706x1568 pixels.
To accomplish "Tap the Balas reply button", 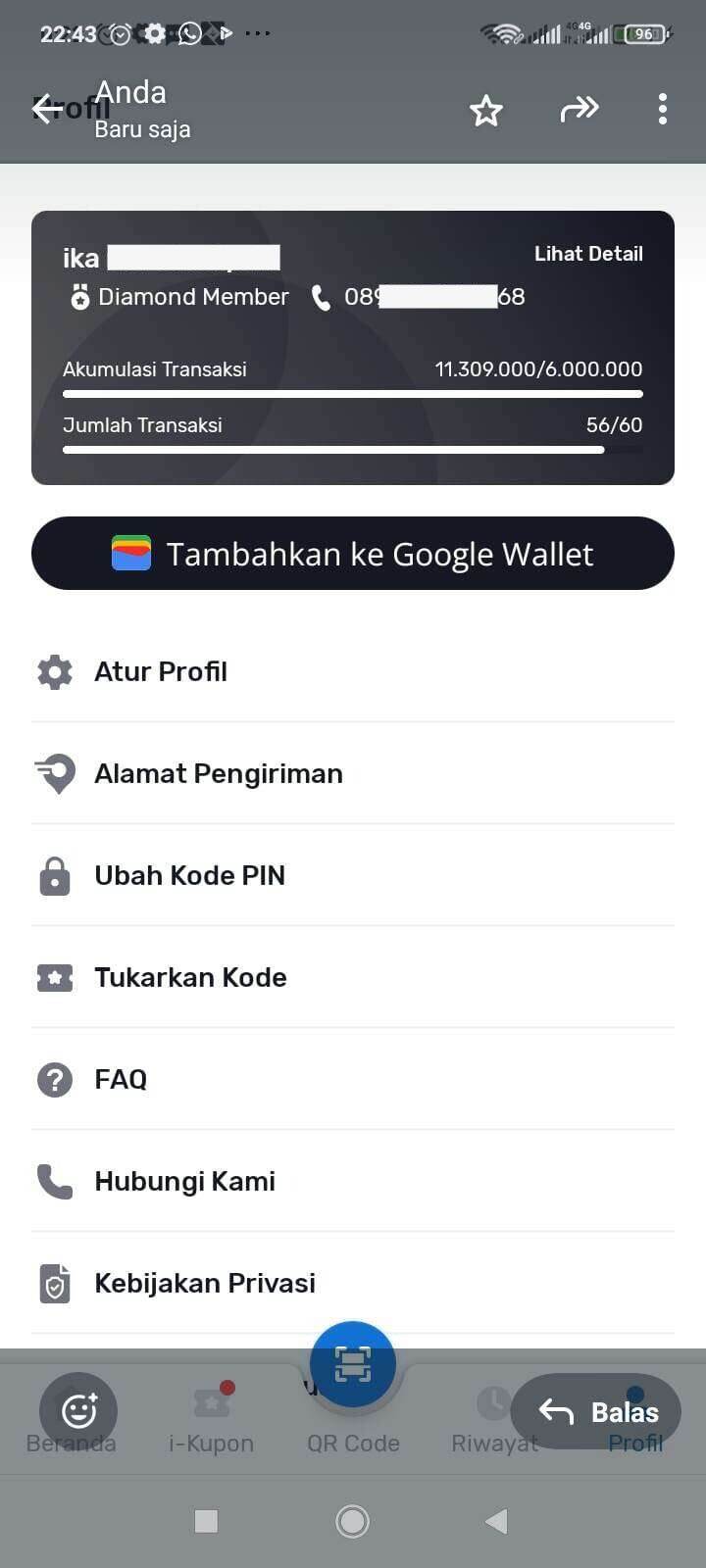I will tap(596, 1411).
